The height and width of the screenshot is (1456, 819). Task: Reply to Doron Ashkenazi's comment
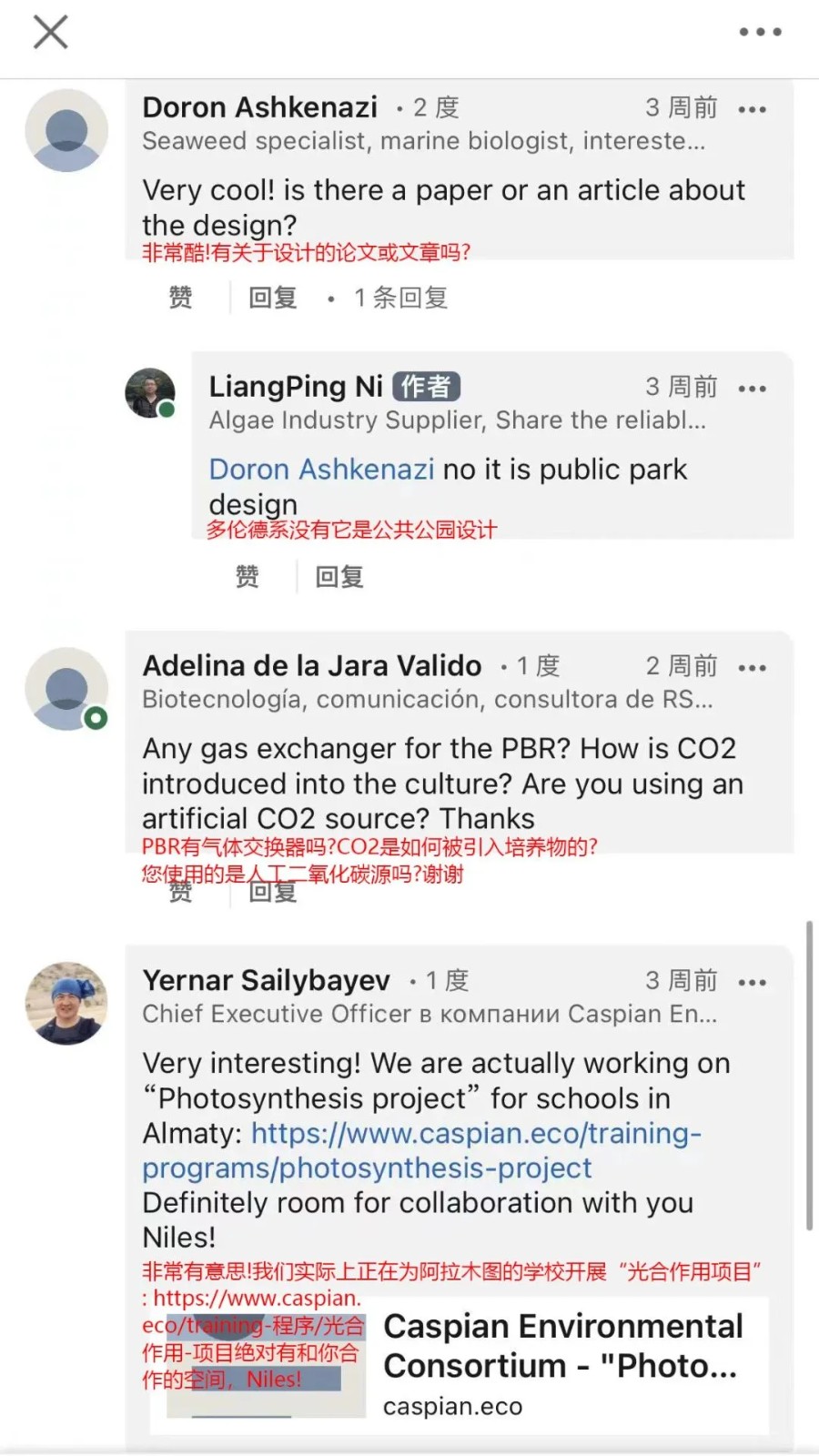tap(272, 298)
